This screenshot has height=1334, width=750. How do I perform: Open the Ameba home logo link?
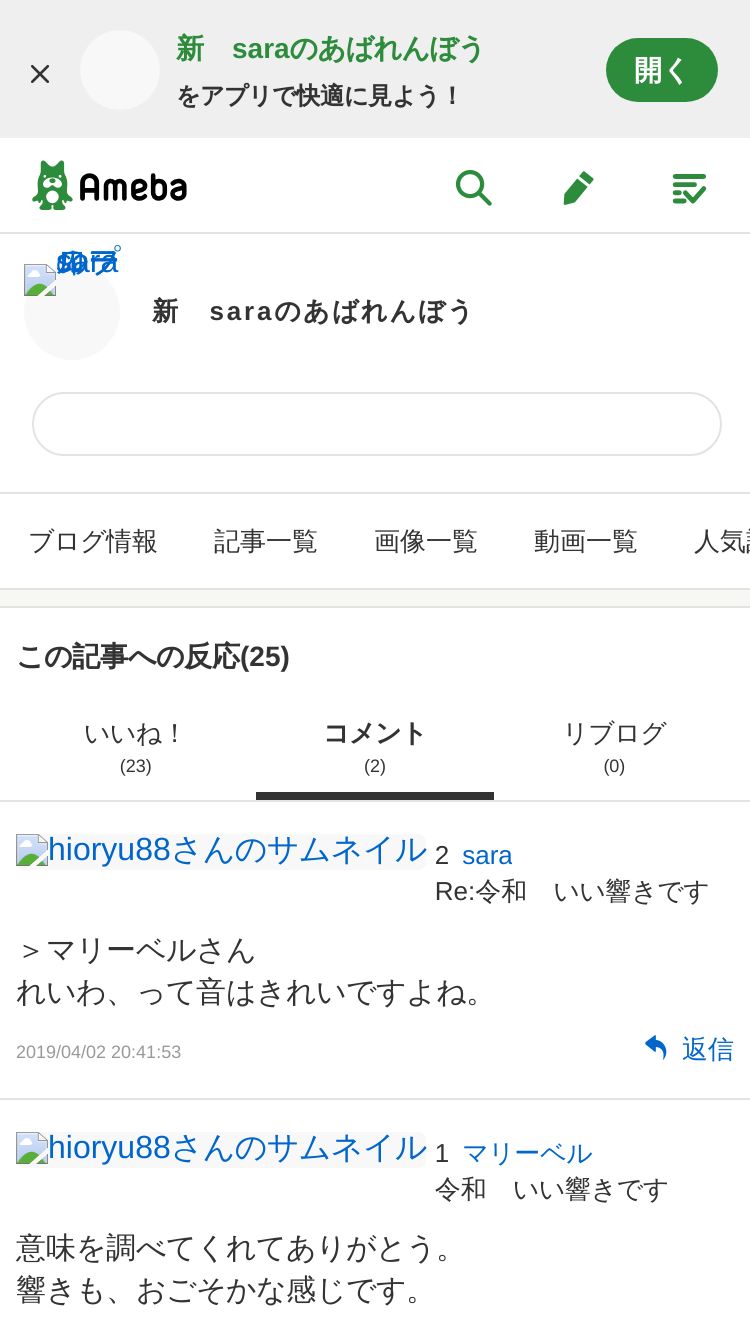pos(110,185)
